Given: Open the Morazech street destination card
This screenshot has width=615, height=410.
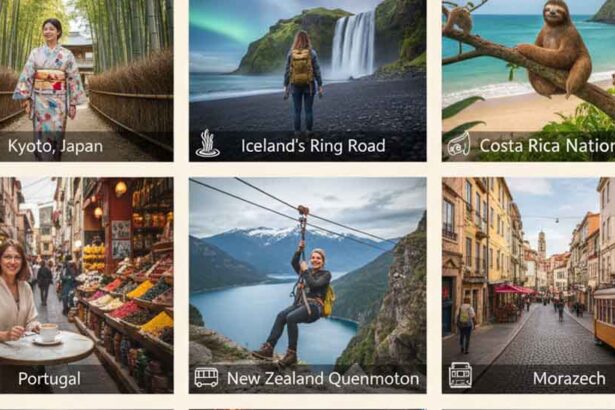Looking at the screenshot, I should coord(528,285).
